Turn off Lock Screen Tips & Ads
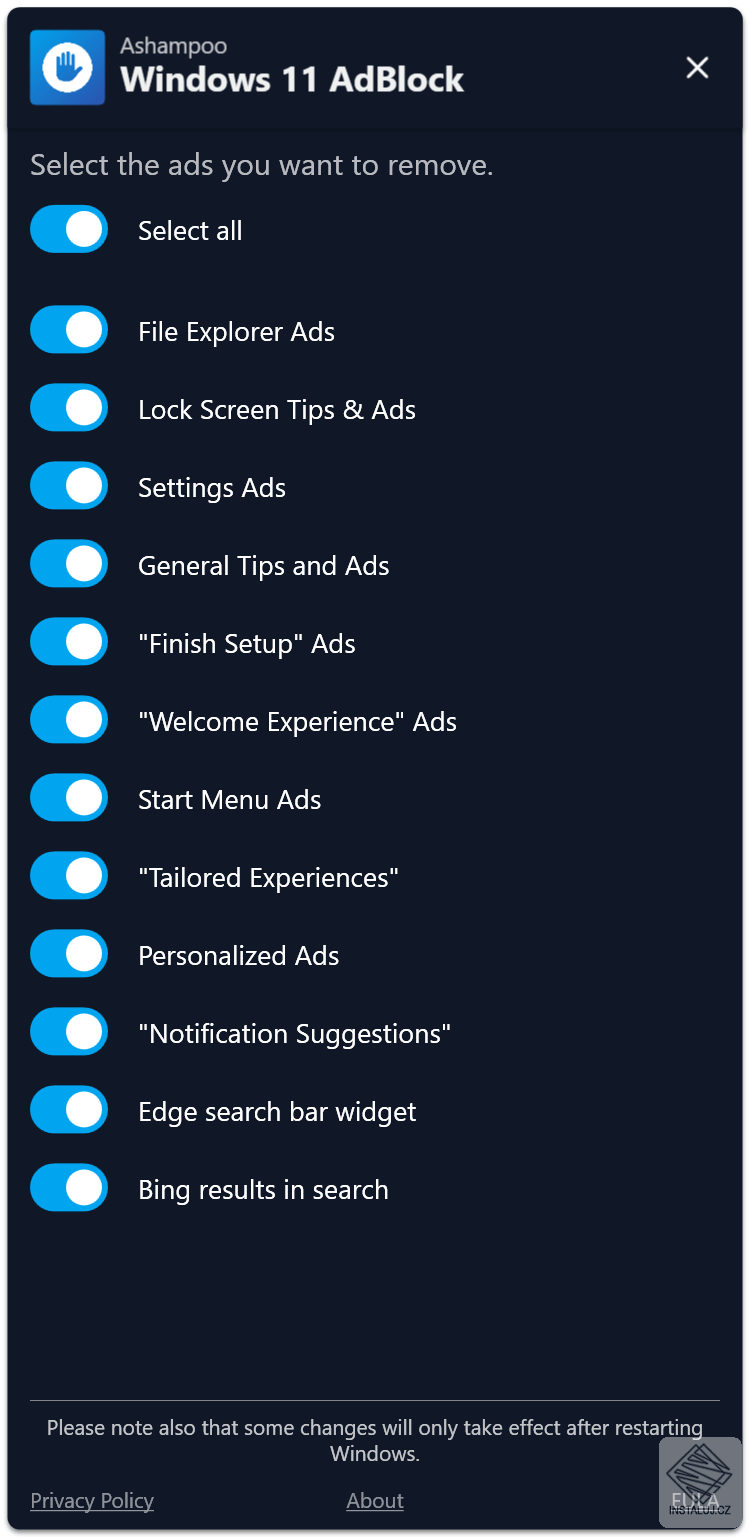 point(69,409)
